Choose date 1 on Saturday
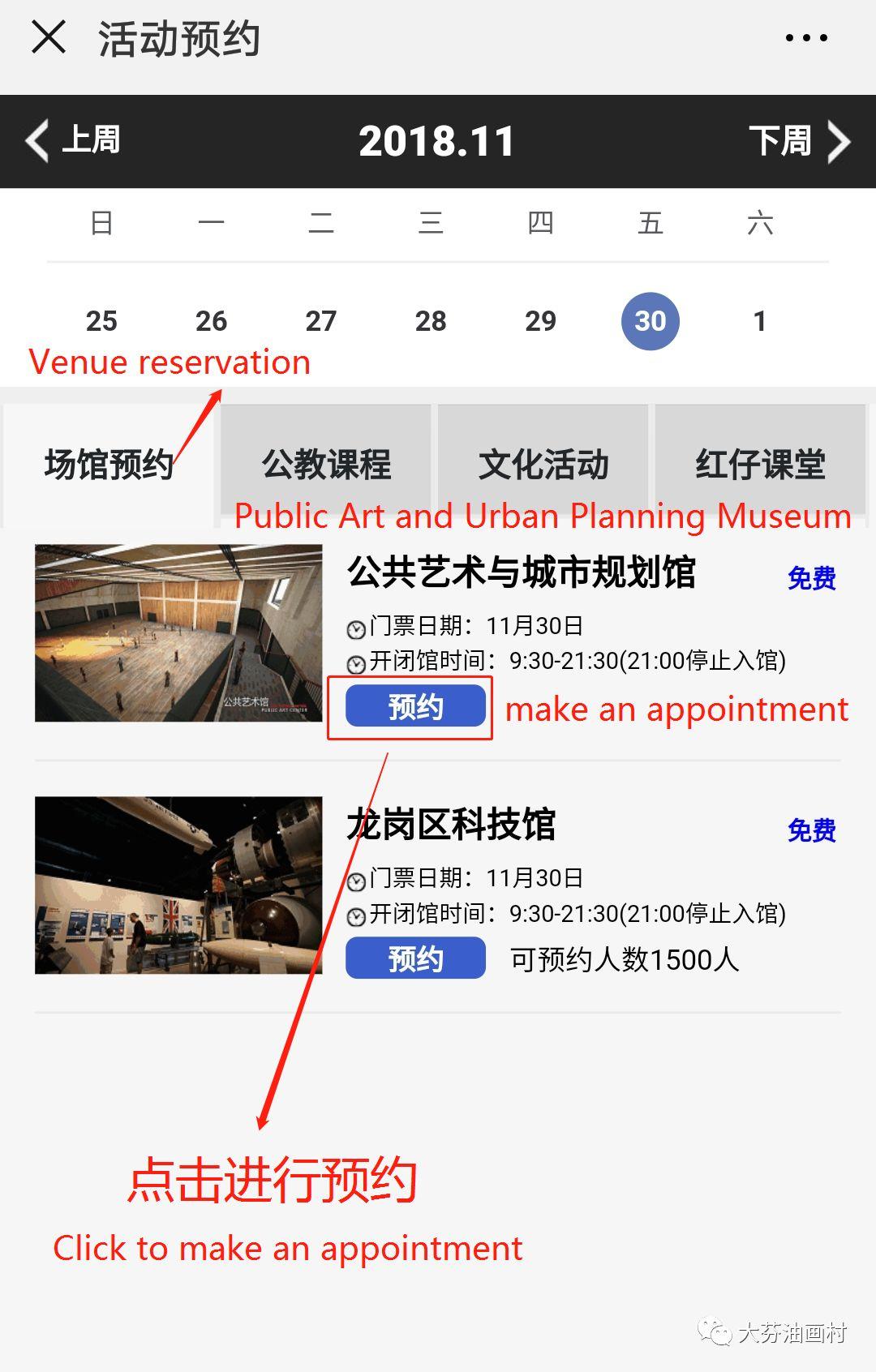Screen dimensions: 876x1372 [760, 321]
